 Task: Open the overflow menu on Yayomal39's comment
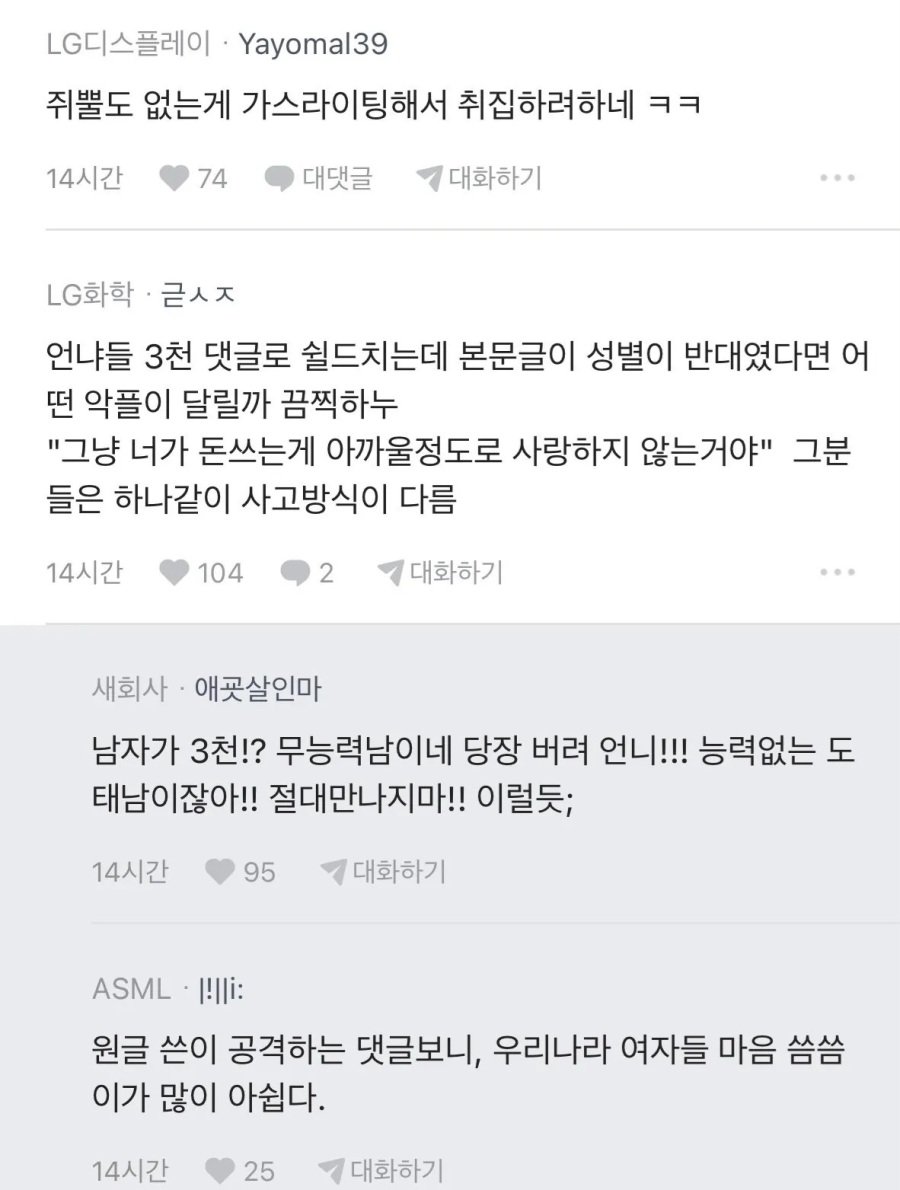836,178
